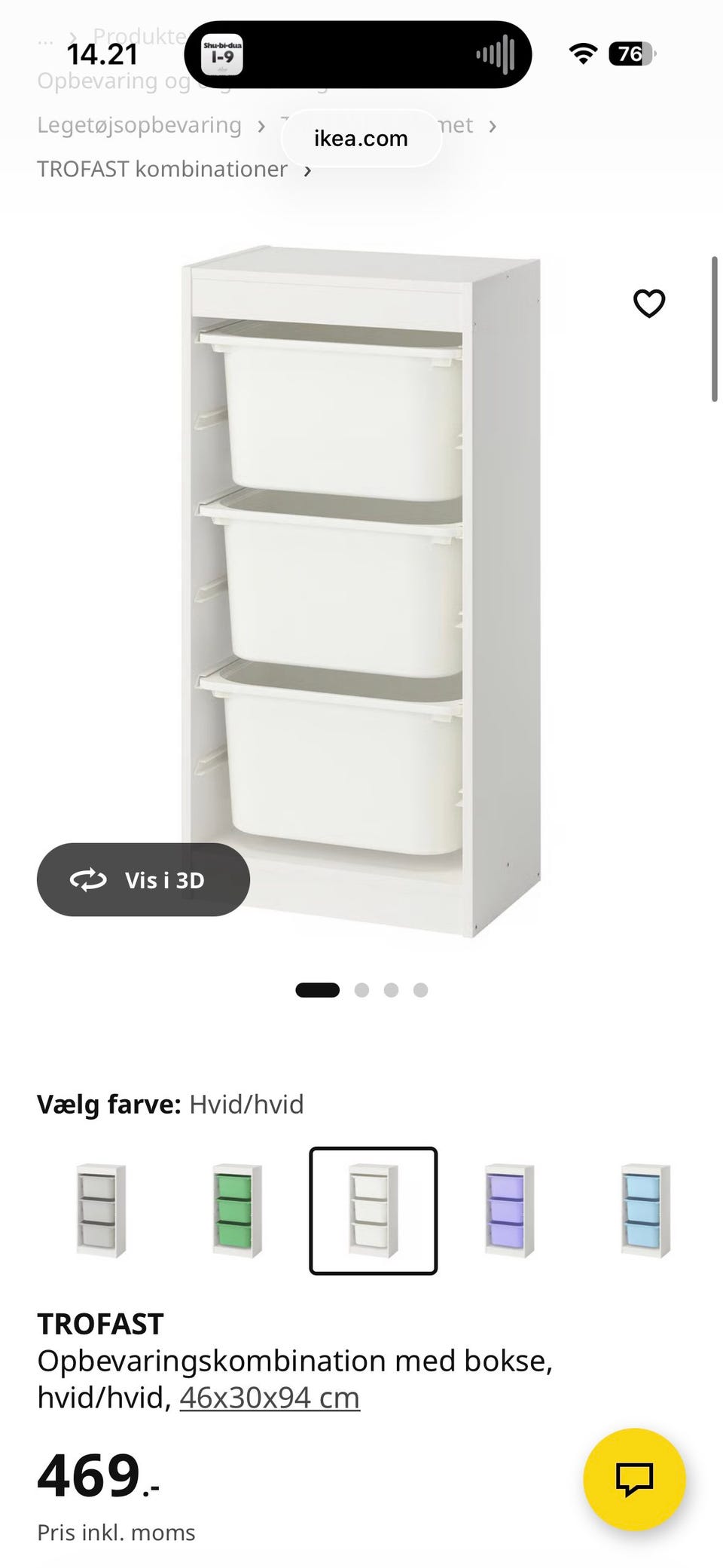The height and width of the screenshot is (1568, 723).
Task: Select the third carousel dot
Action: click(x=391, y=989)
